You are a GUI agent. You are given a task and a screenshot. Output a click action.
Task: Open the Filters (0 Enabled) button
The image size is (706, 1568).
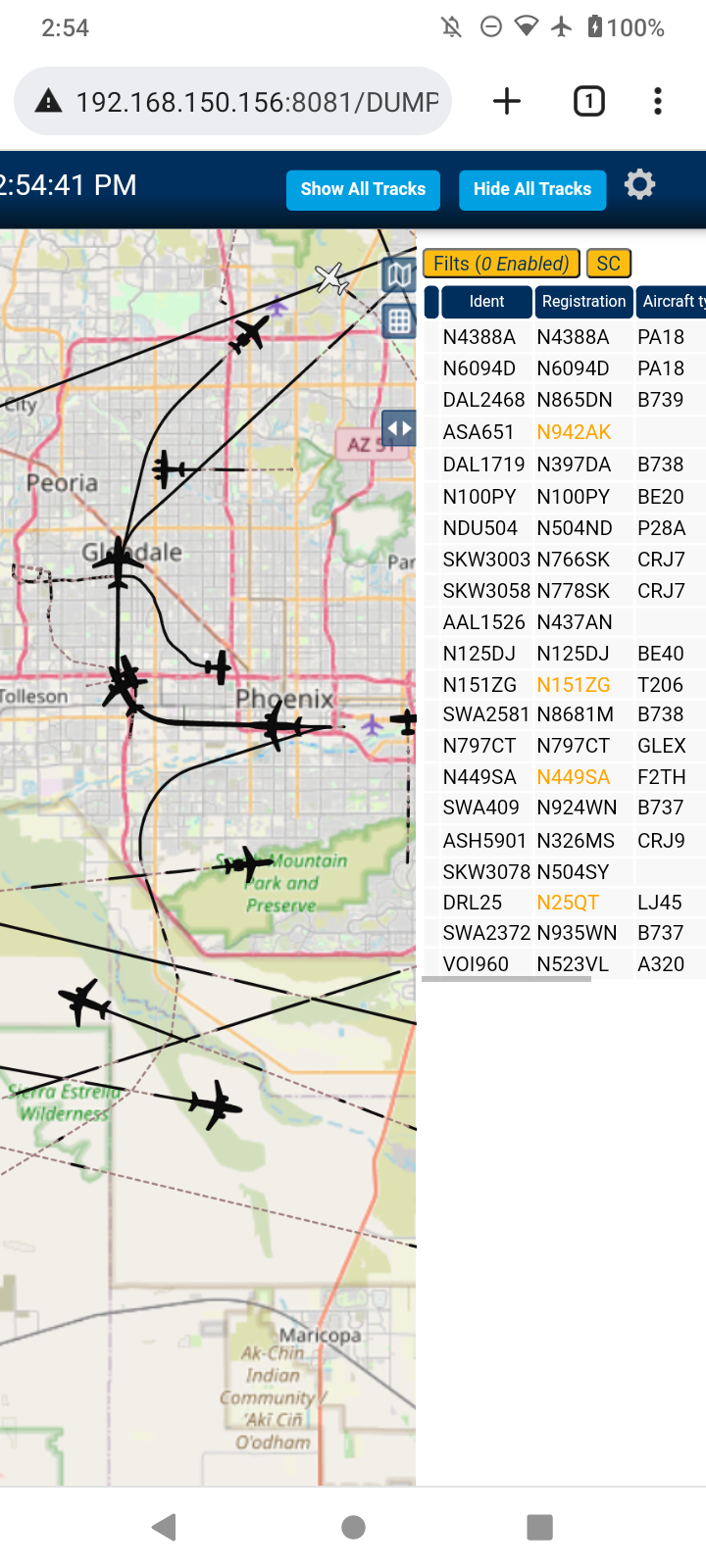coord(501,264)
